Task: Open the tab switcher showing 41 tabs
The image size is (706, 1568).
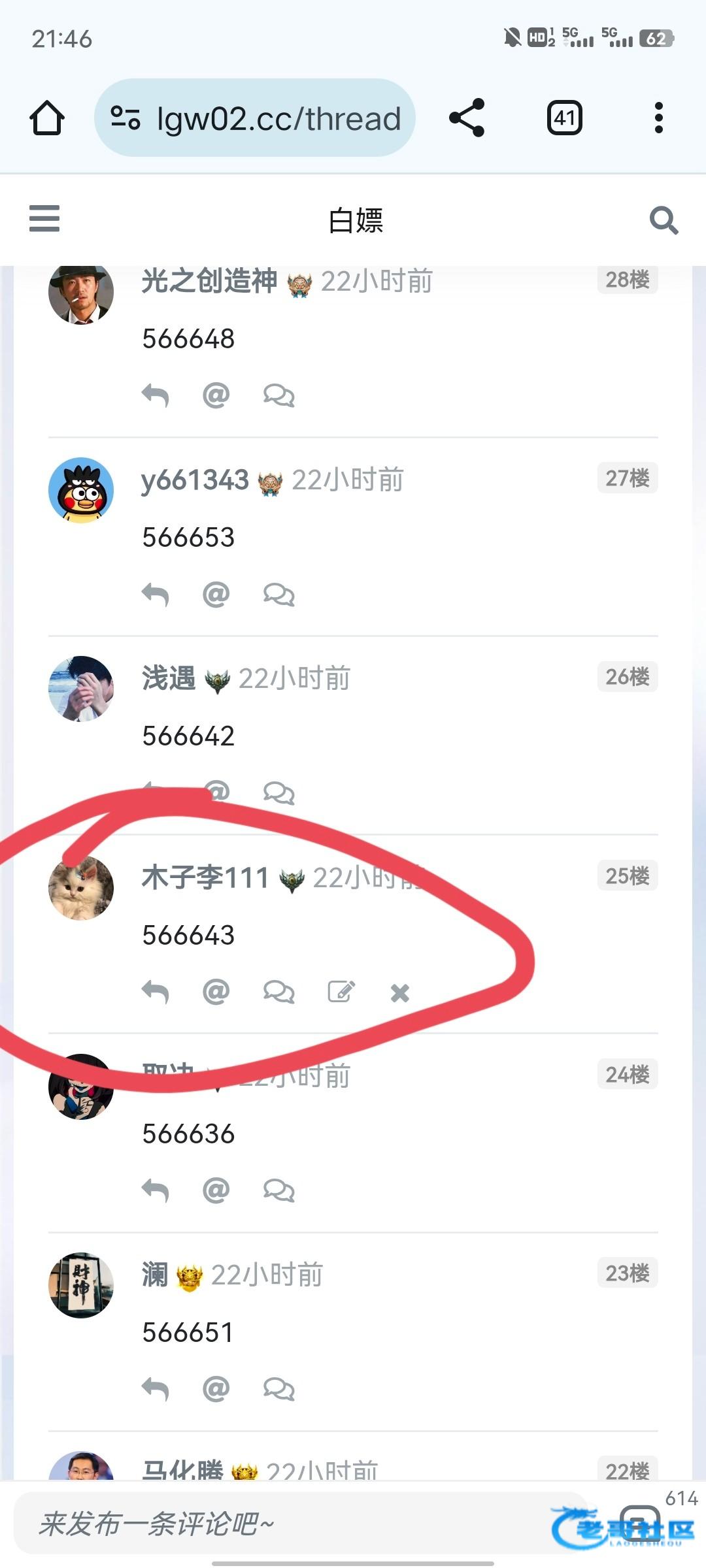Action: [x=564, y=118]
